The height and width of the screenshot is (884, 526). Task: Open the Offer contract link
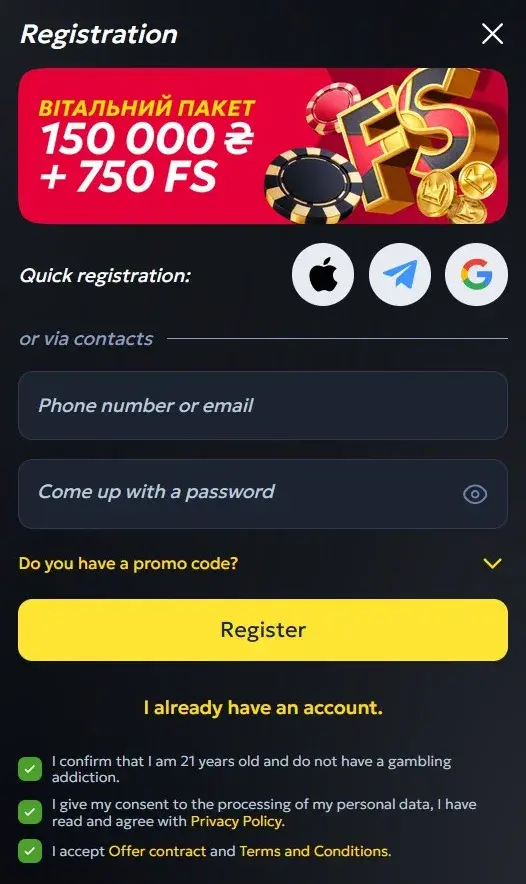point(157,851)
